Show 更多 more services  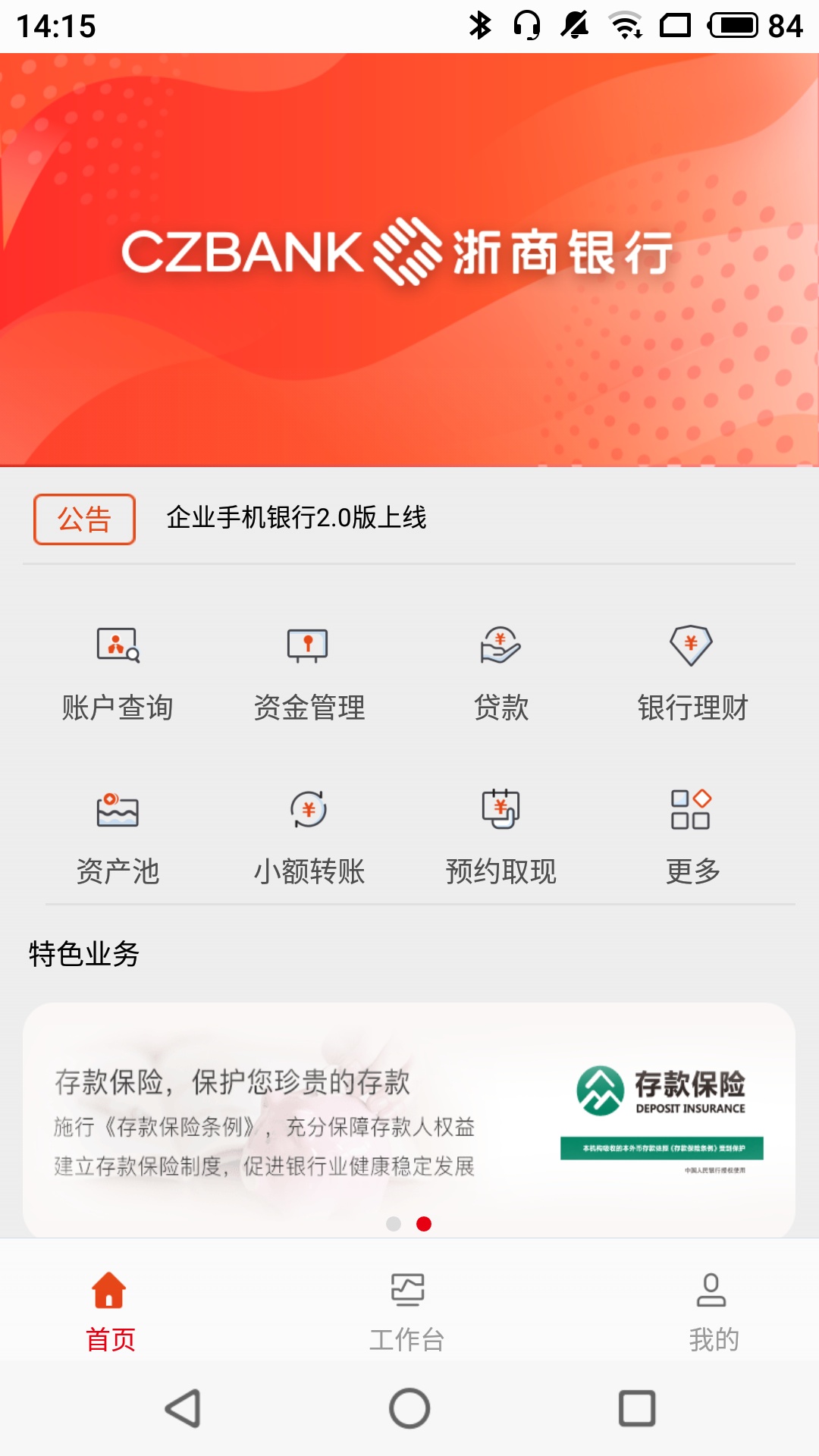pyautogui.click(x=692, y=836)
